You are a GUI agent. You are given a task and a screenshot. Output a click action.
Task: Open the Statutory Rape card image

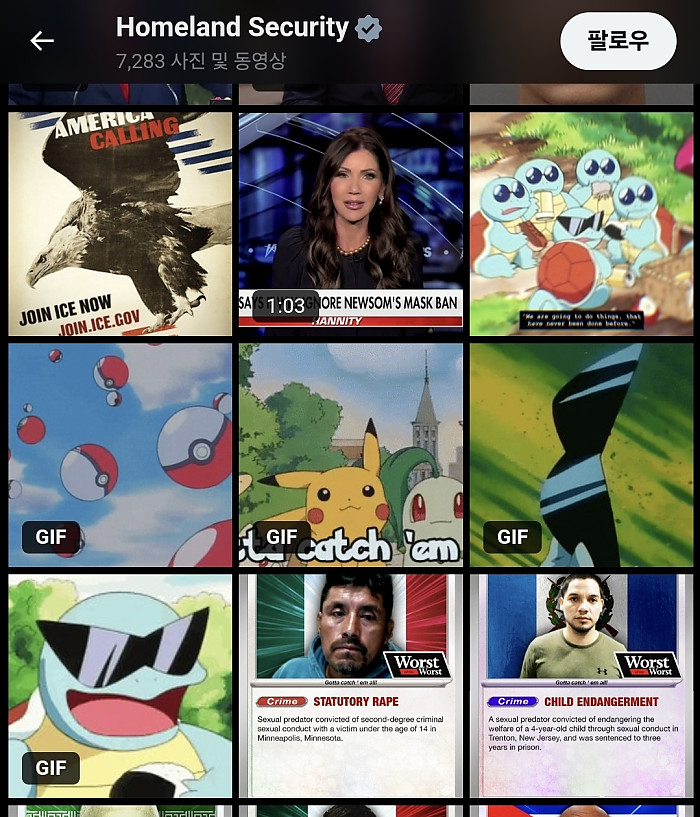click(x=351, y=685)
